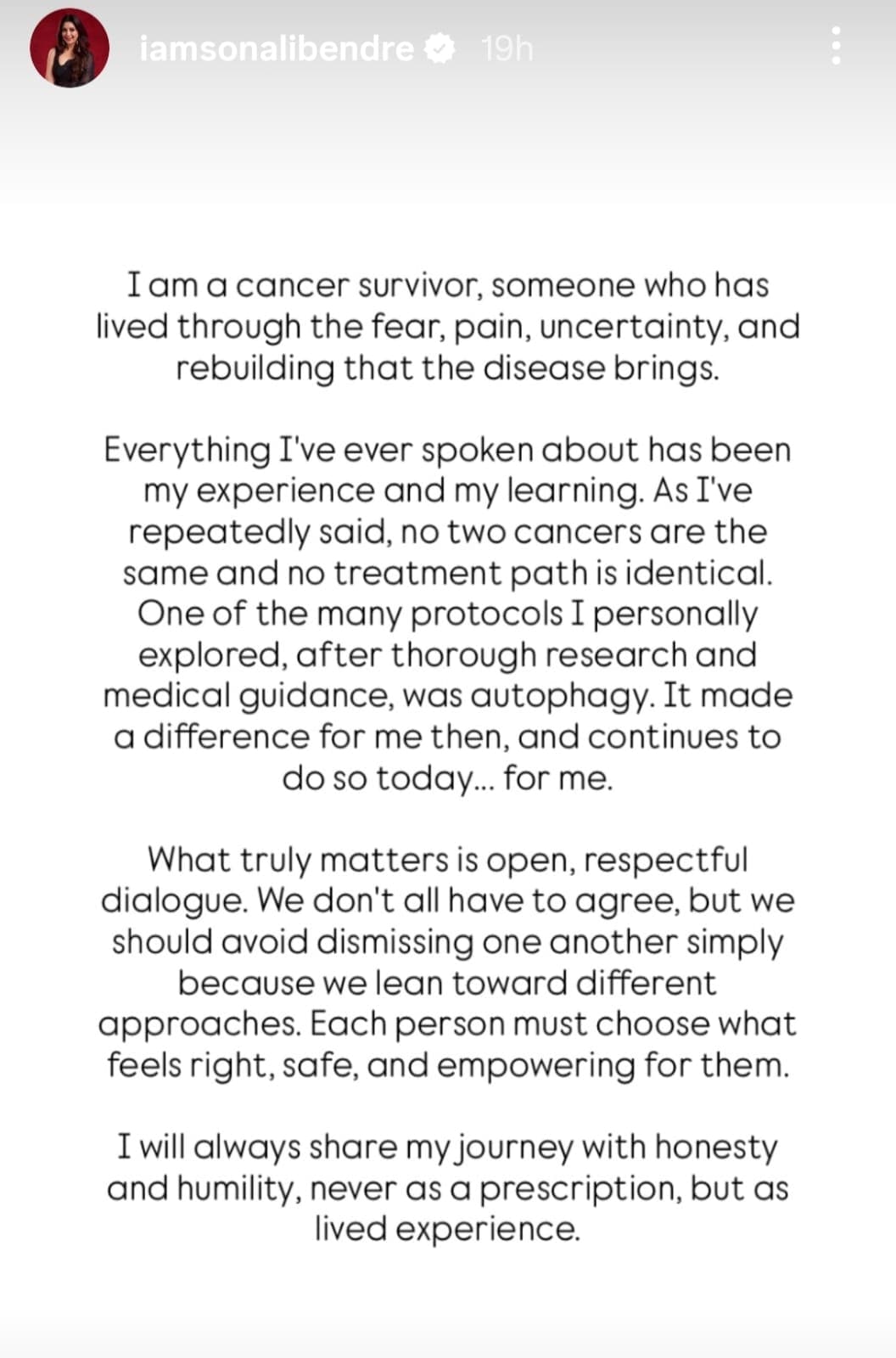This screenshot has width=896, height=1358.
Task: Open the iamsonalibendre username link
Action: [x=277, y=49]
